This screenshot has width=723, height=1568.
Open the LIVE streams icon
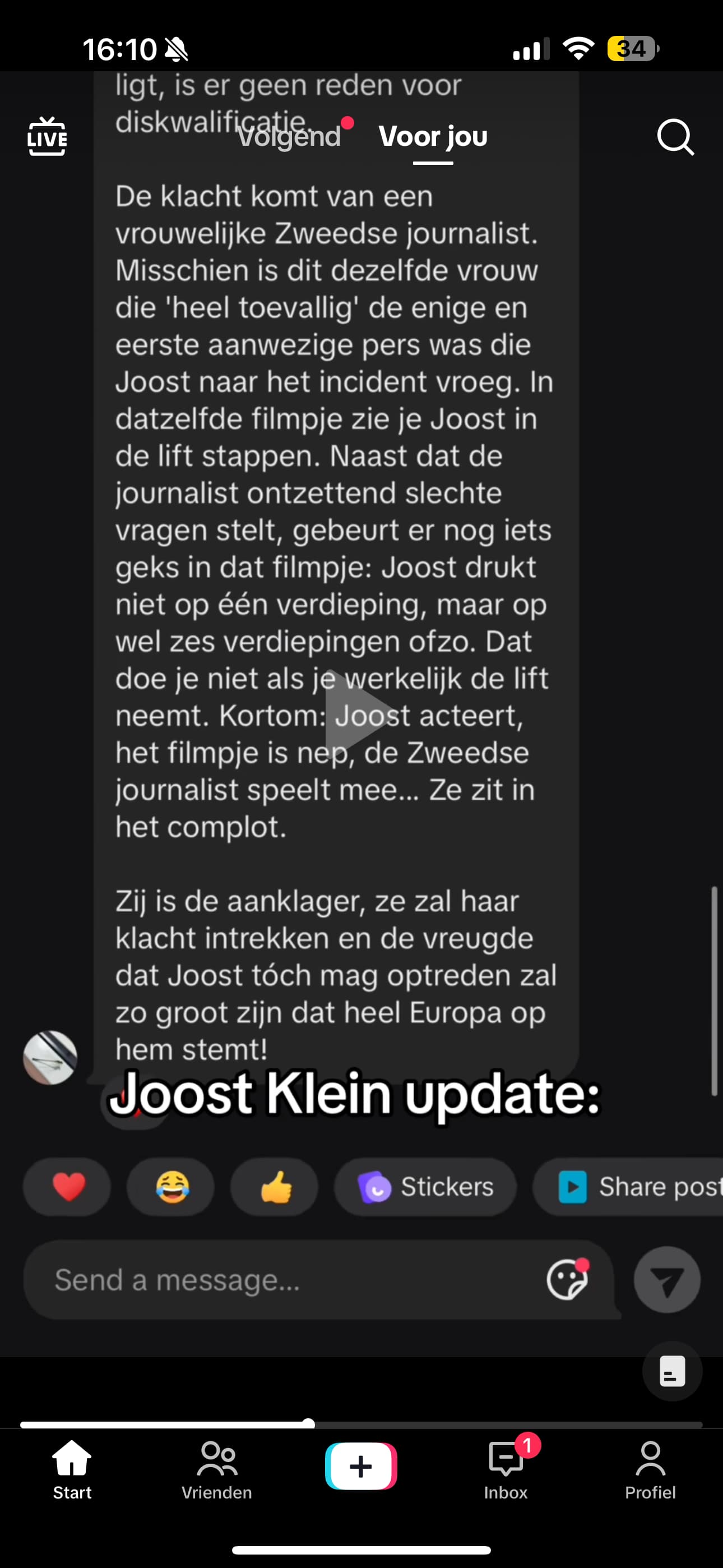[47, 136]
